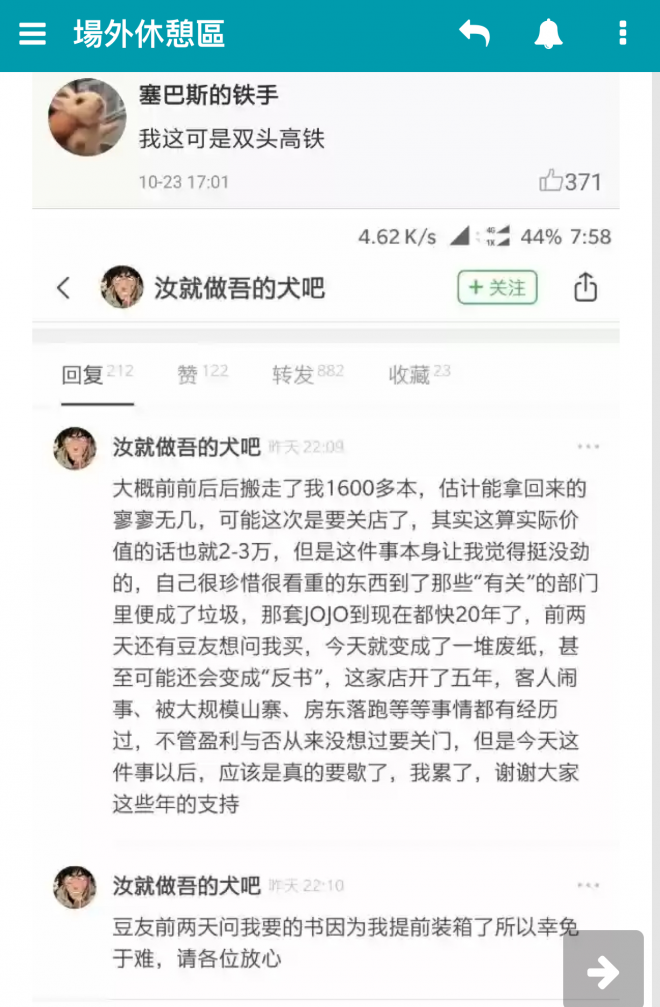Image resolution: width=660 pixels, height=1007 pixels.
Task: Go to next page with arrow button
Action: (x=603, y=969)
